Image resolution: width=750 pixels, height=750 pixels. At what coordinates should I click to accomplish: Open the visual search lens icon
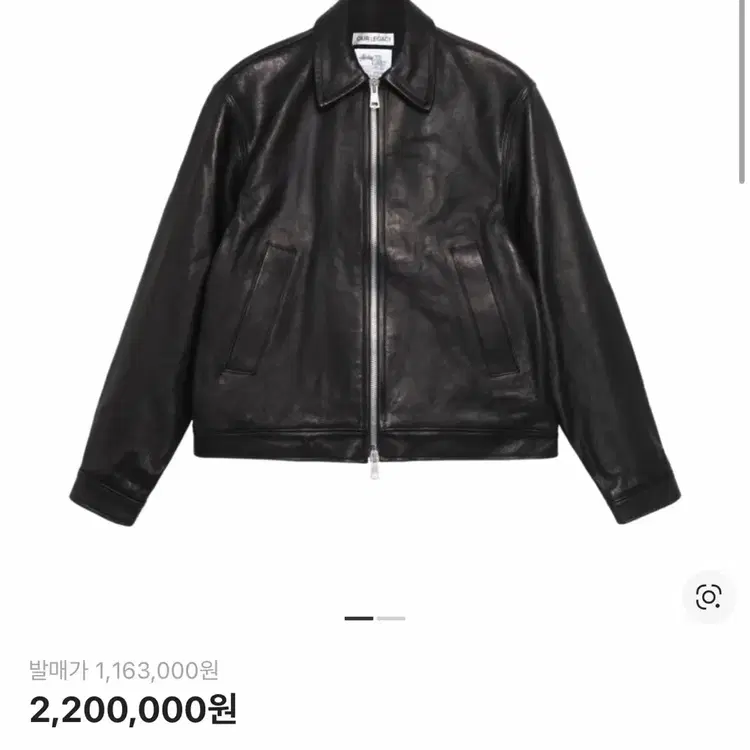pos(709,597)
